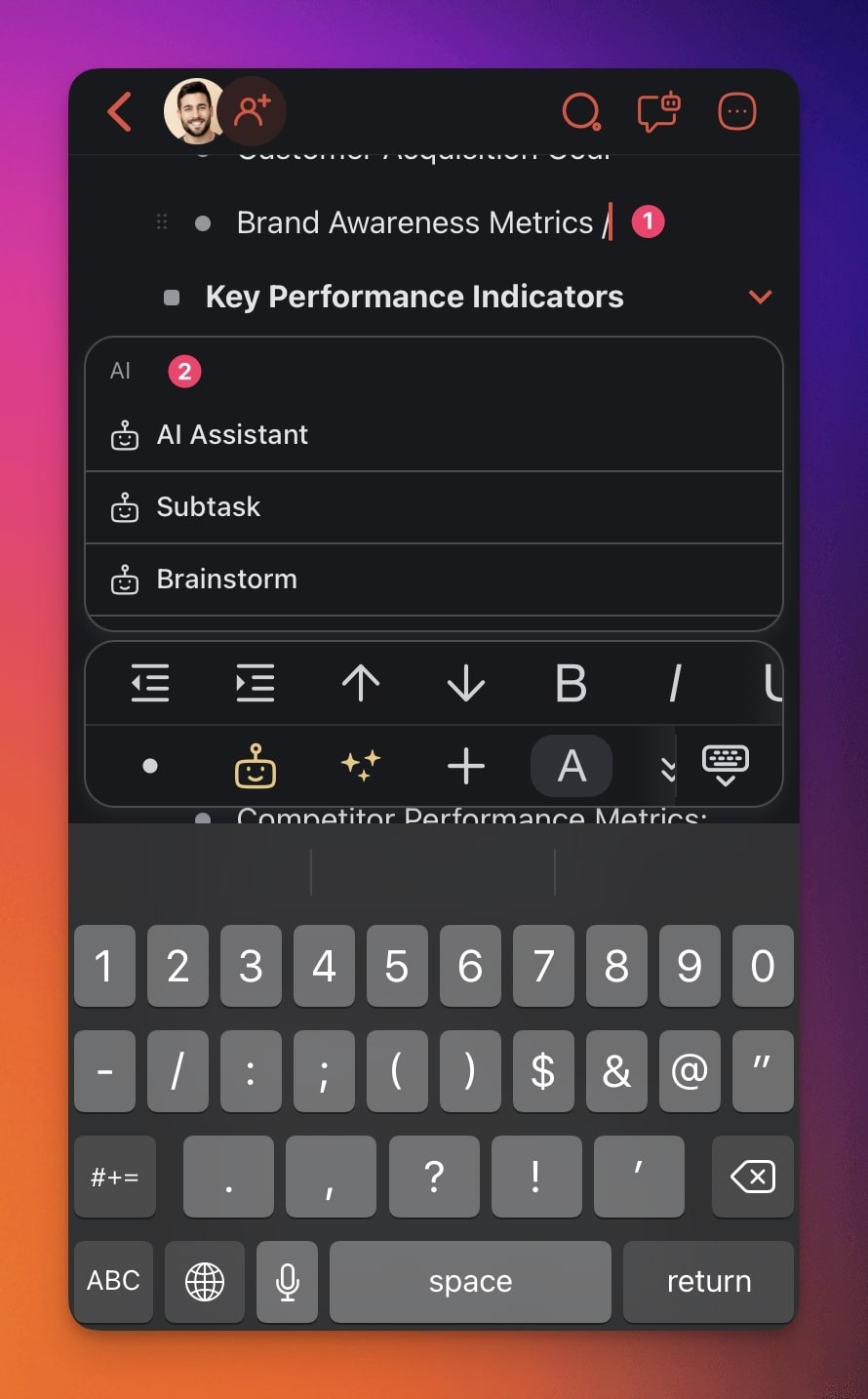Open search from the top bar

tap(581, 112)
